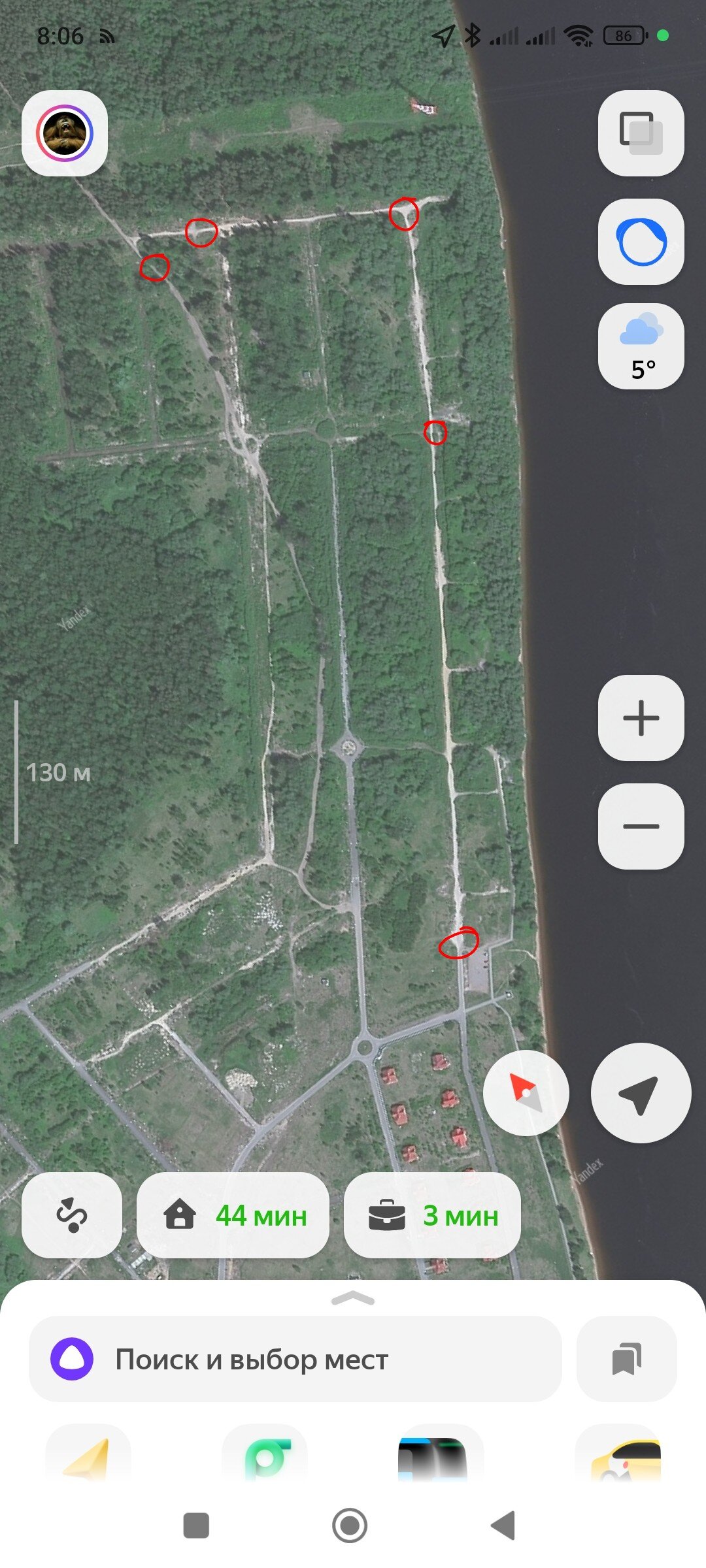Expand the bottom panel handle
Screen dimensions: 706x1568
(x=353, y=1299)
